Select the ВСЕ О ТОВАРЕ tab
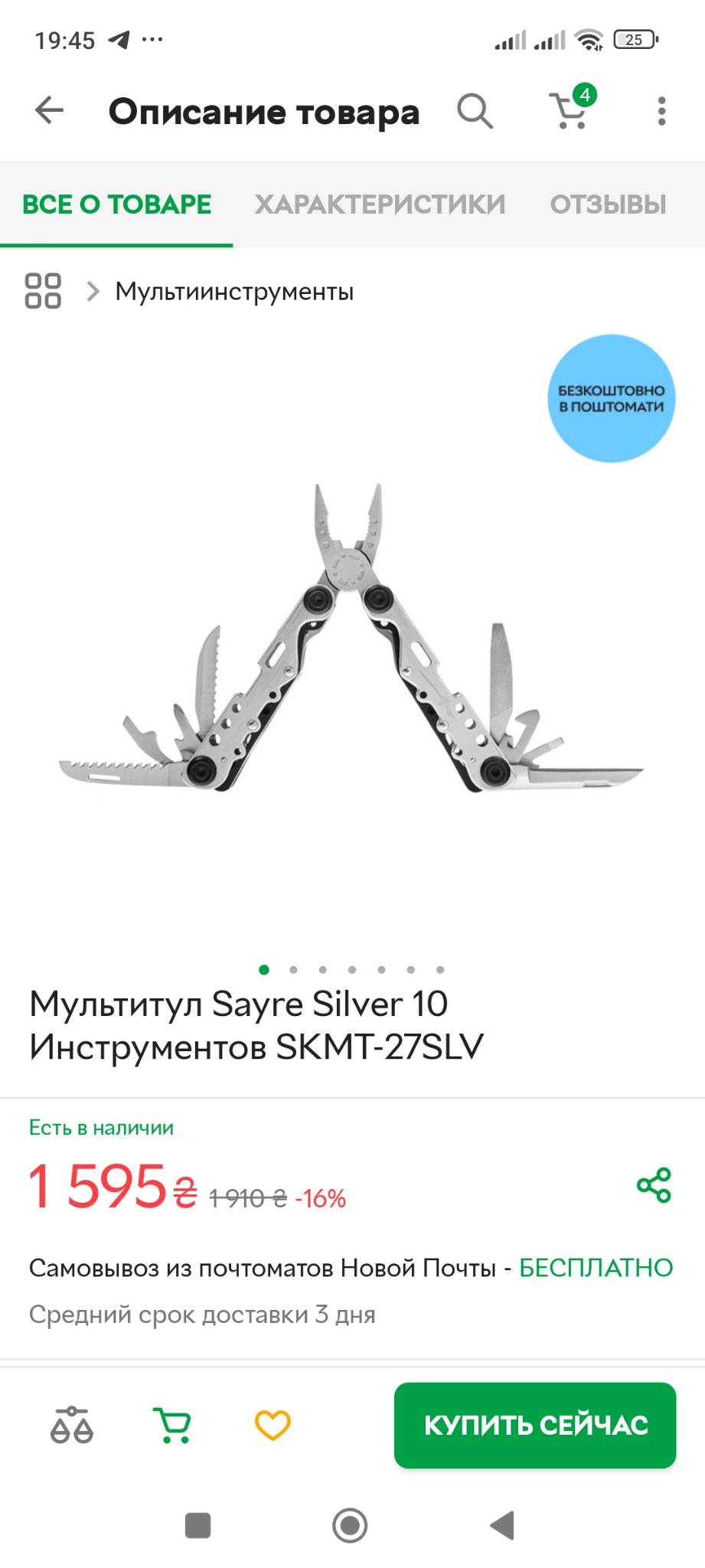 (x=116, y=204)
